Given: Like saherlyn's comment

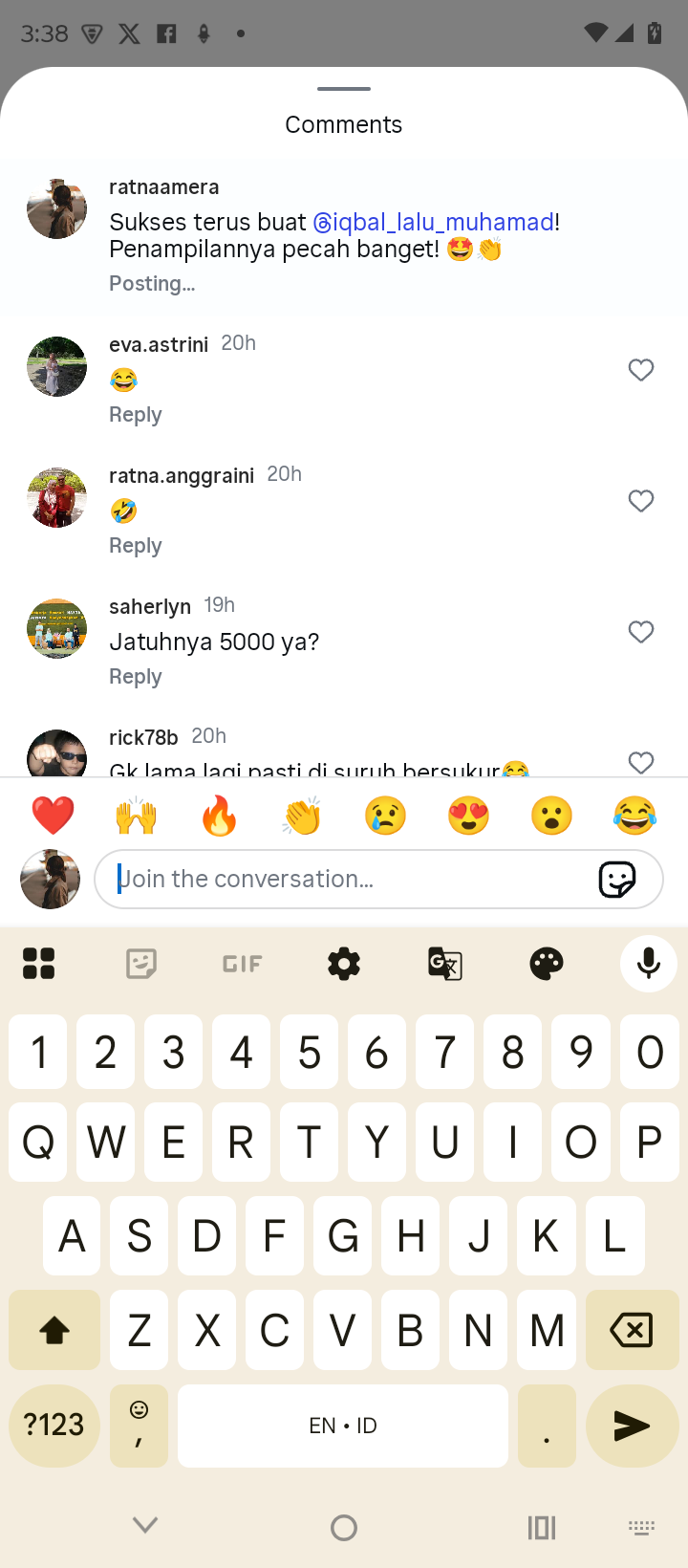Looking at the screenshot, I should [x=641, y=632].
